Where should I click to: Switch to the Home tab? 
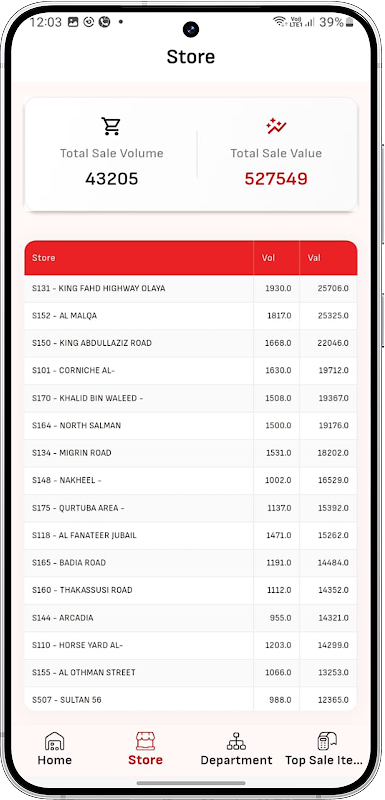tap(54, 749)
